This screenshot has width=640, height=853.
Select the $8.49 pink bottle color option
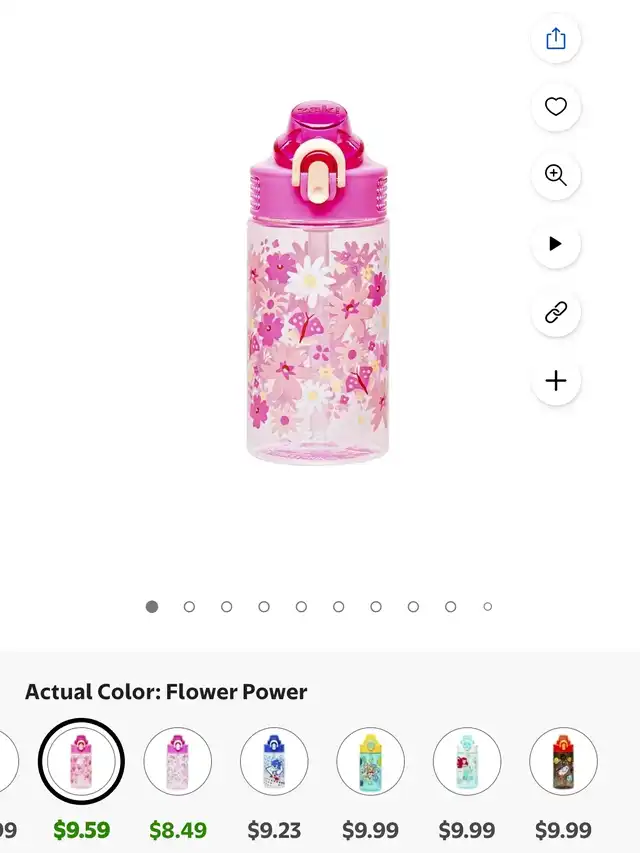(178, 761)
